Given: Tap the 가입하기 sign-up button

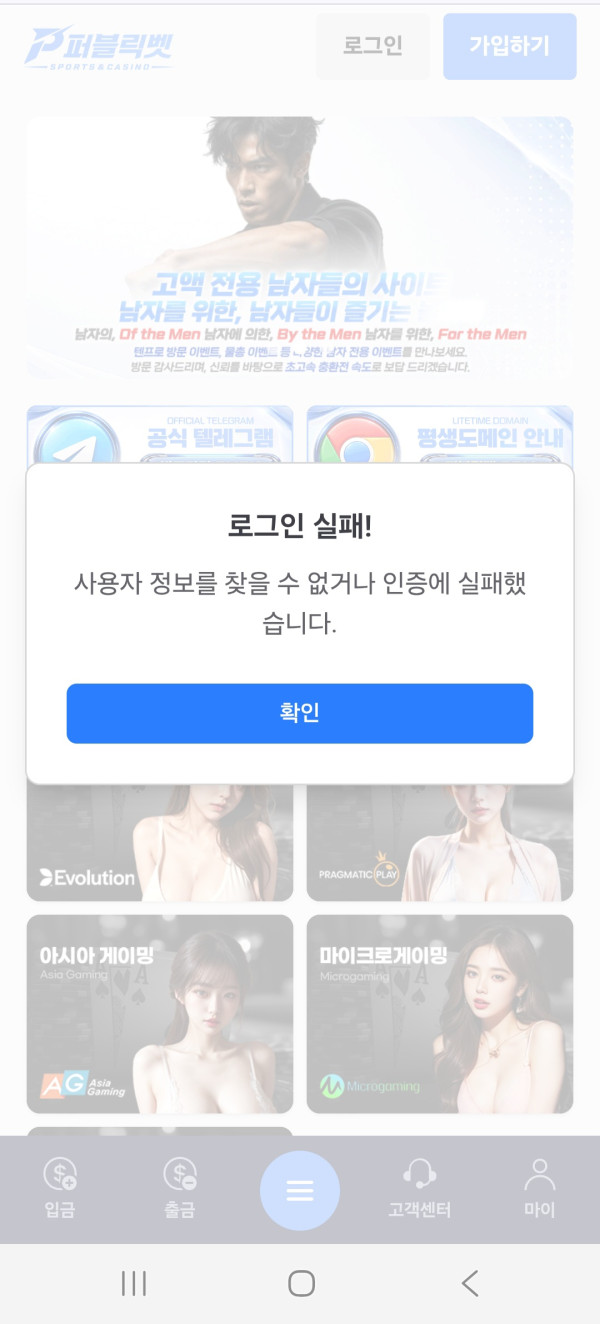Looking at the screenshot, I should click(510, 46).
